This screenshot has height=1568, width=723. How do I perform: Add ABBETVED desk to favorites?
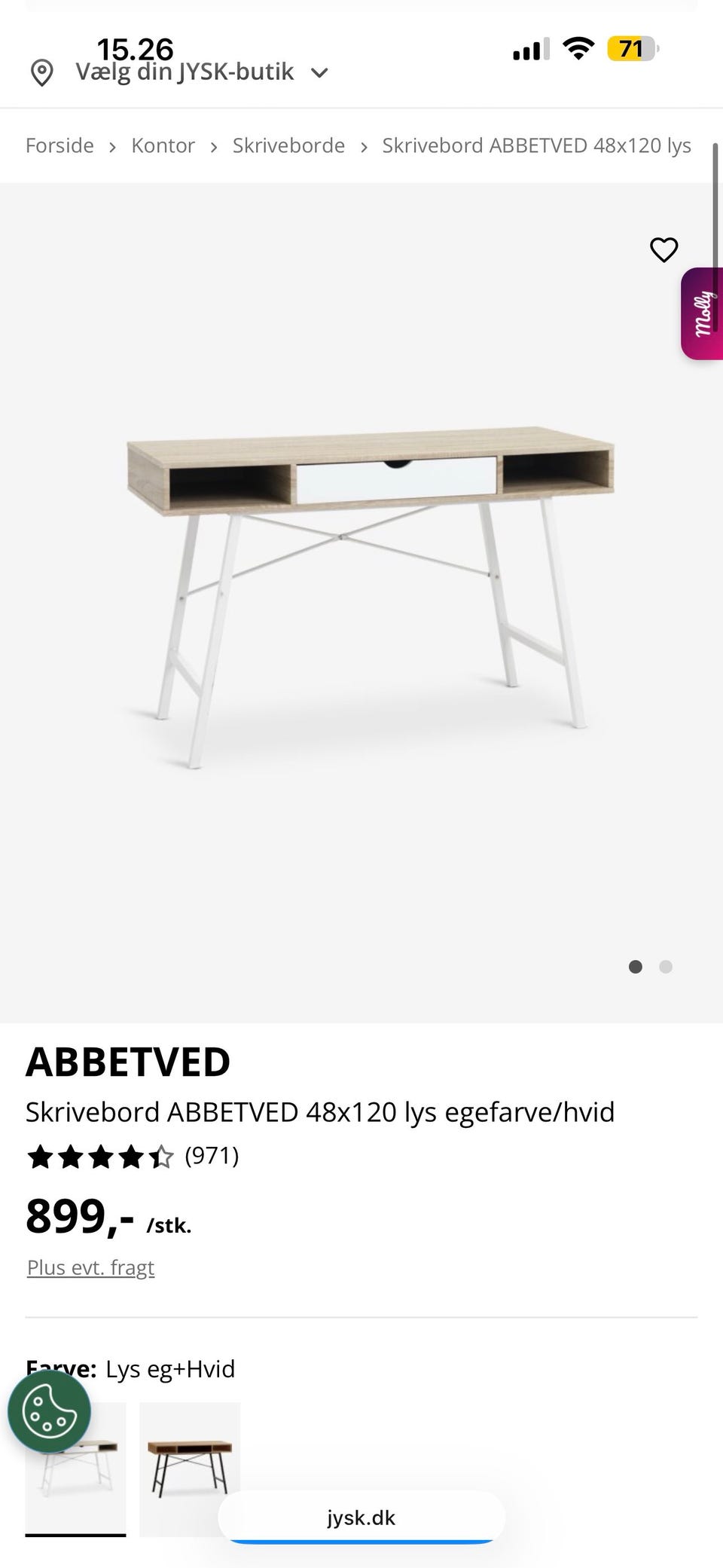[x=664, y=249]
